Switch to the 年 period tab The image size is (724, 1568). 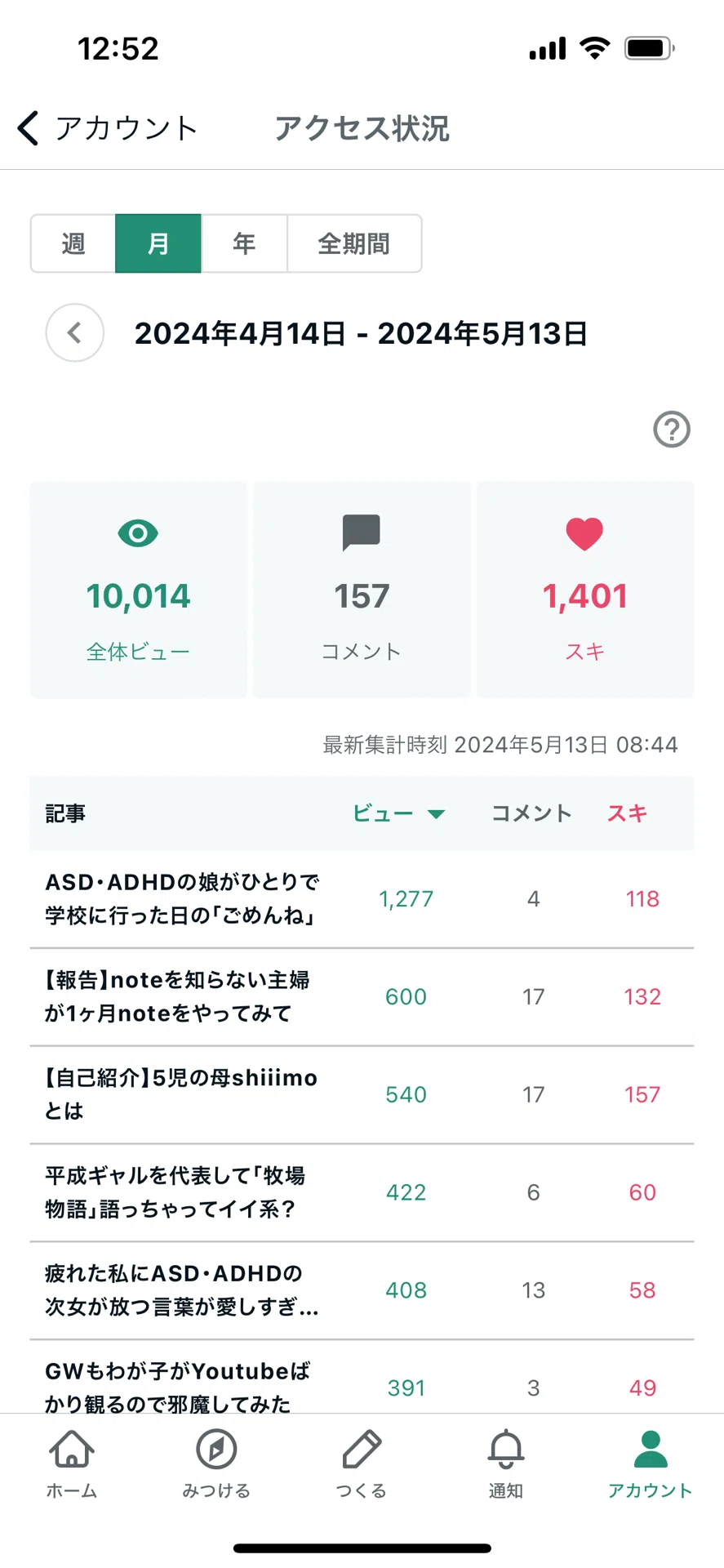(244, 243)
